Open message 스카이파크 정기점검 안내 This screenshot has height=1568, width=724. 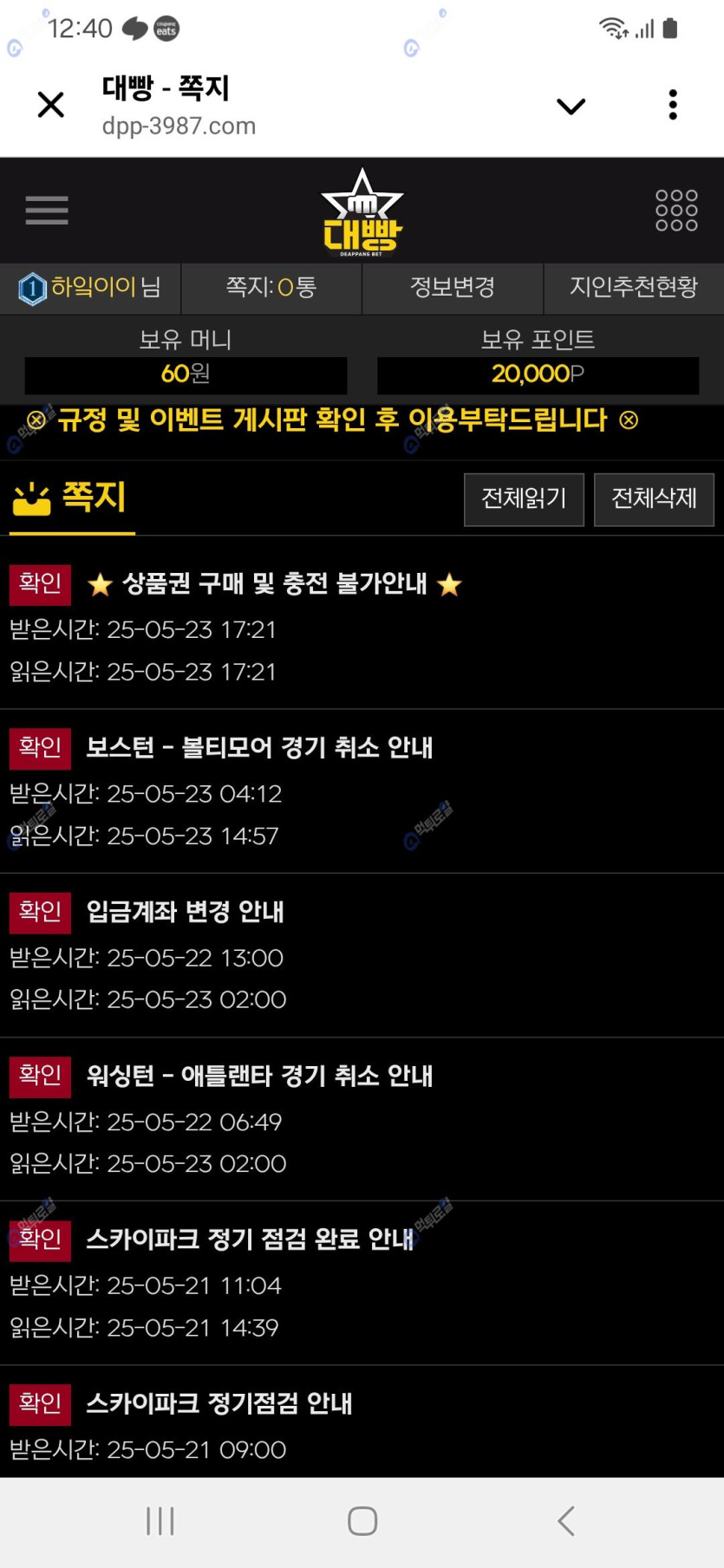click(x=219, y=1403)
